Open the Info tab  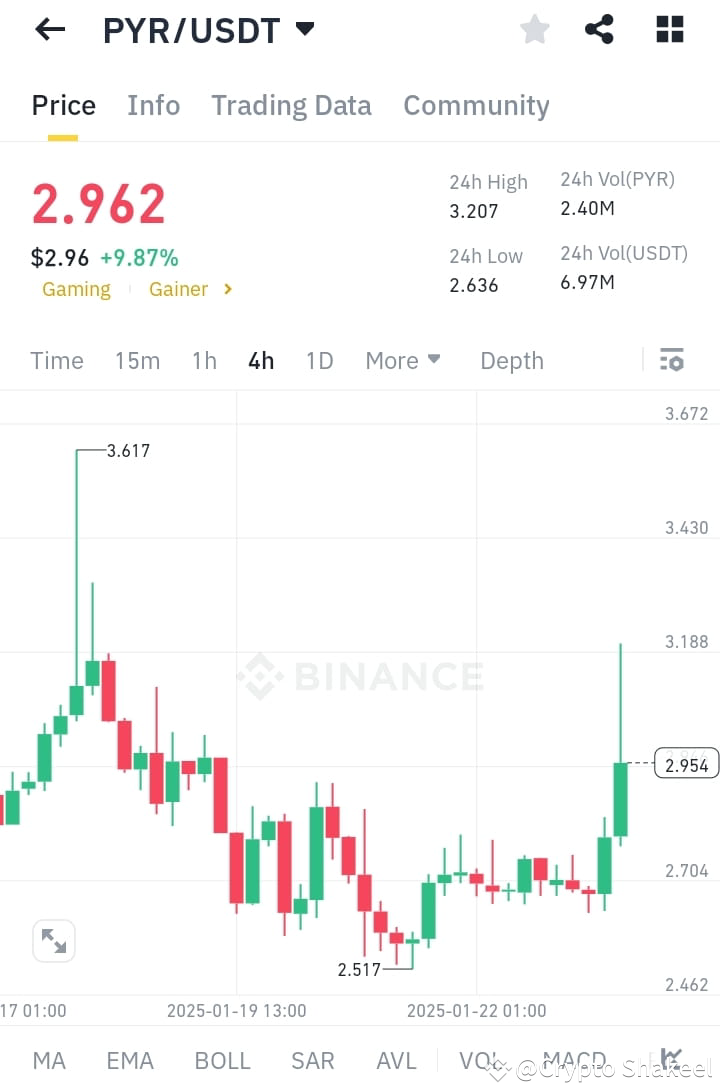pyautogui.click(x=153, y=105)
